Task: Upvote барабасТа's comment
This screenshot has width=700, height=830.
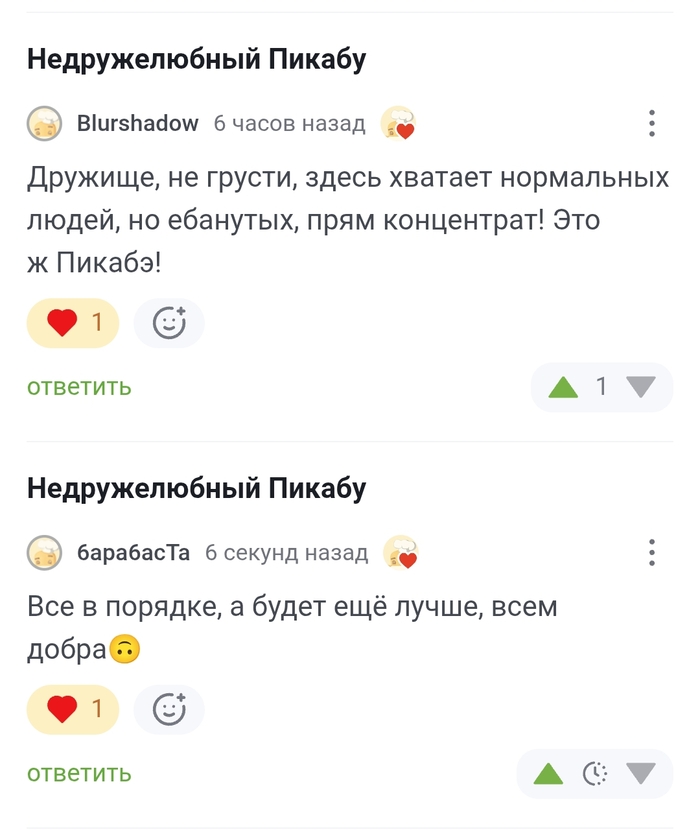Action: [548, 773]
